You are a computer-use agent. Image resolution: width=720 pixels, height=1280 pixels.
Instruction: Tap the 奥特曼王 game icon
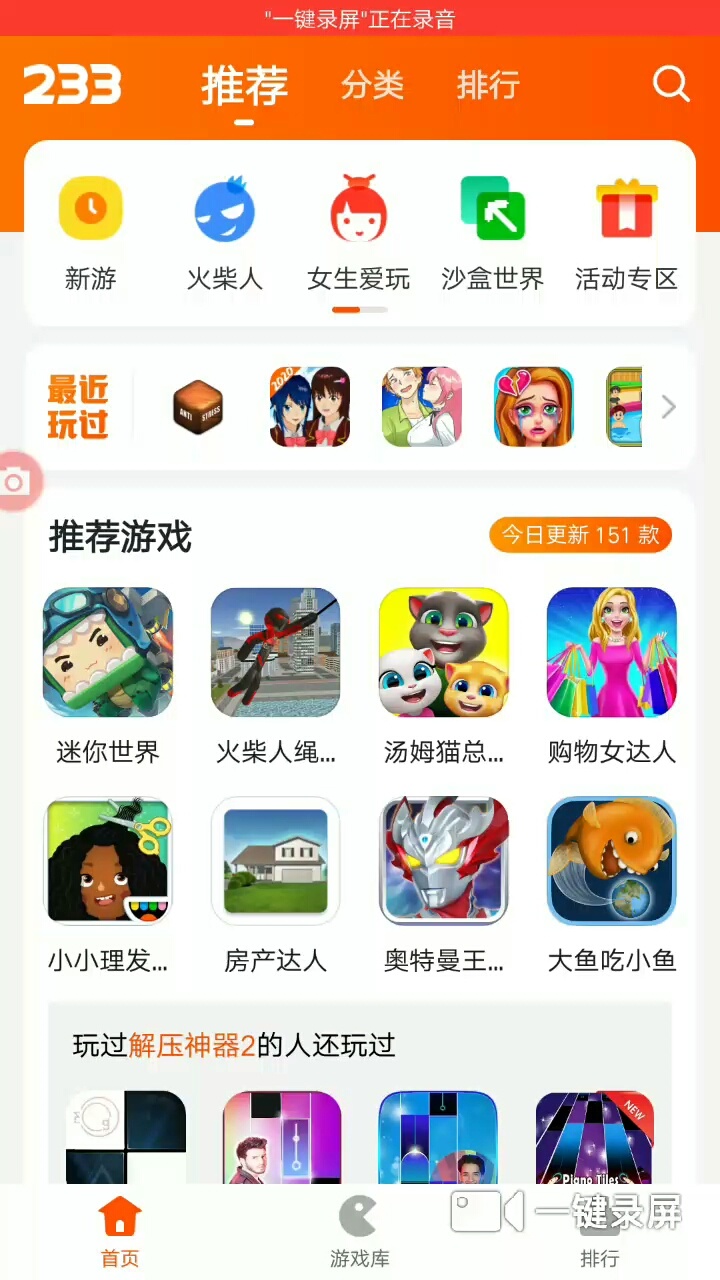(x=443, y=861)
